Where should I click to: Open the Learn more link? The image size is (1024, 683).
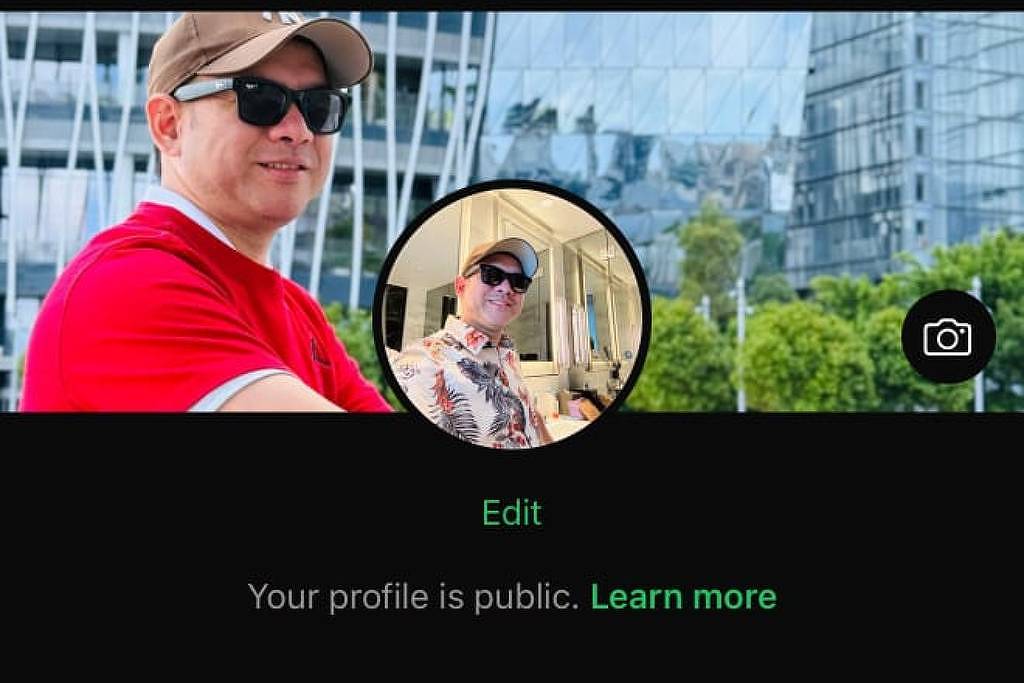coord(683,597)
